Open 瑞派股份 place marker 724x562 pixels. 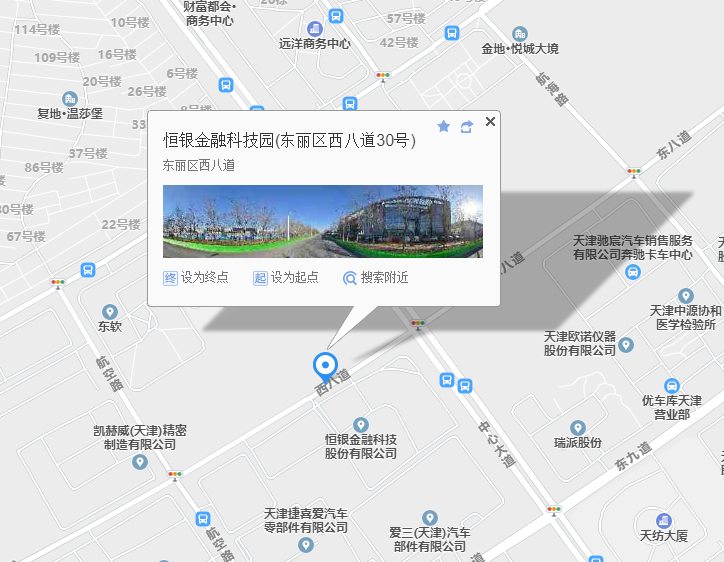[x=577, y=426]
